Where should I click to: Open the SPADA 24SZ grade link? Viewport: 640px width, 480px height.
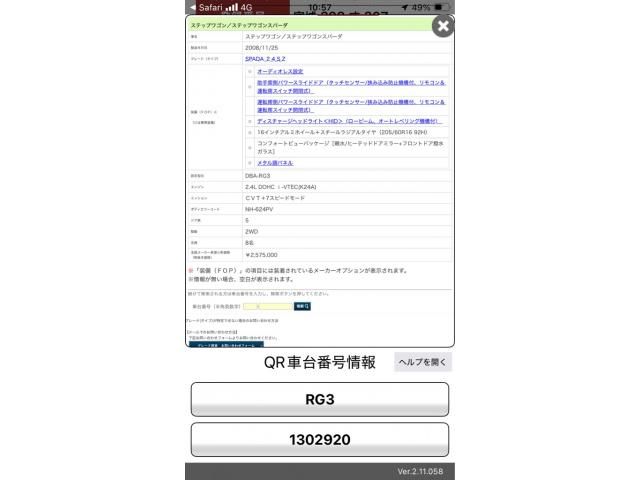click(x=265, y=59)
